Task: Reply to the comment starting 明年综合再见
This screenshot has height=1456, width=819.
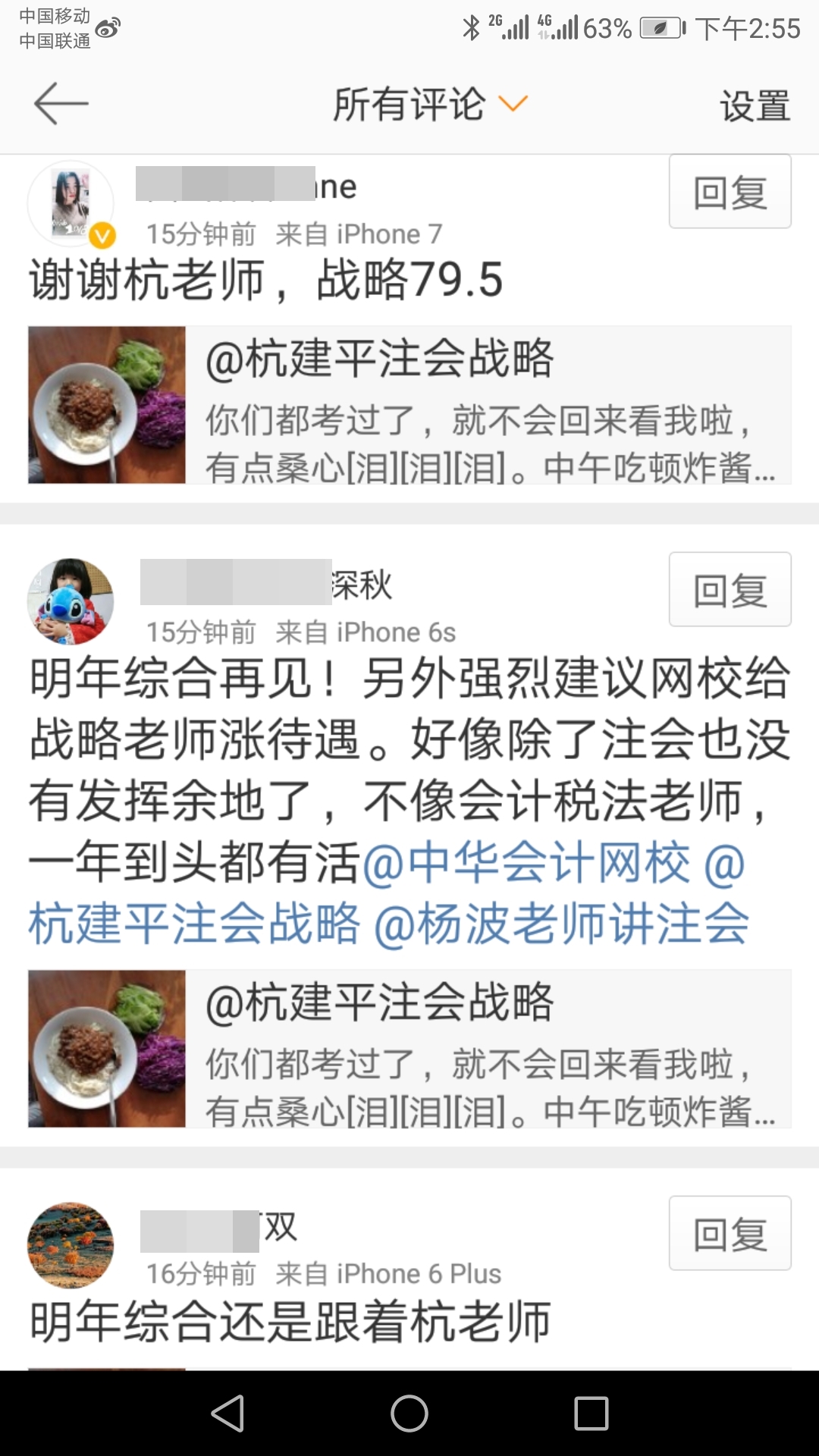Action: (x=730, y=590)
